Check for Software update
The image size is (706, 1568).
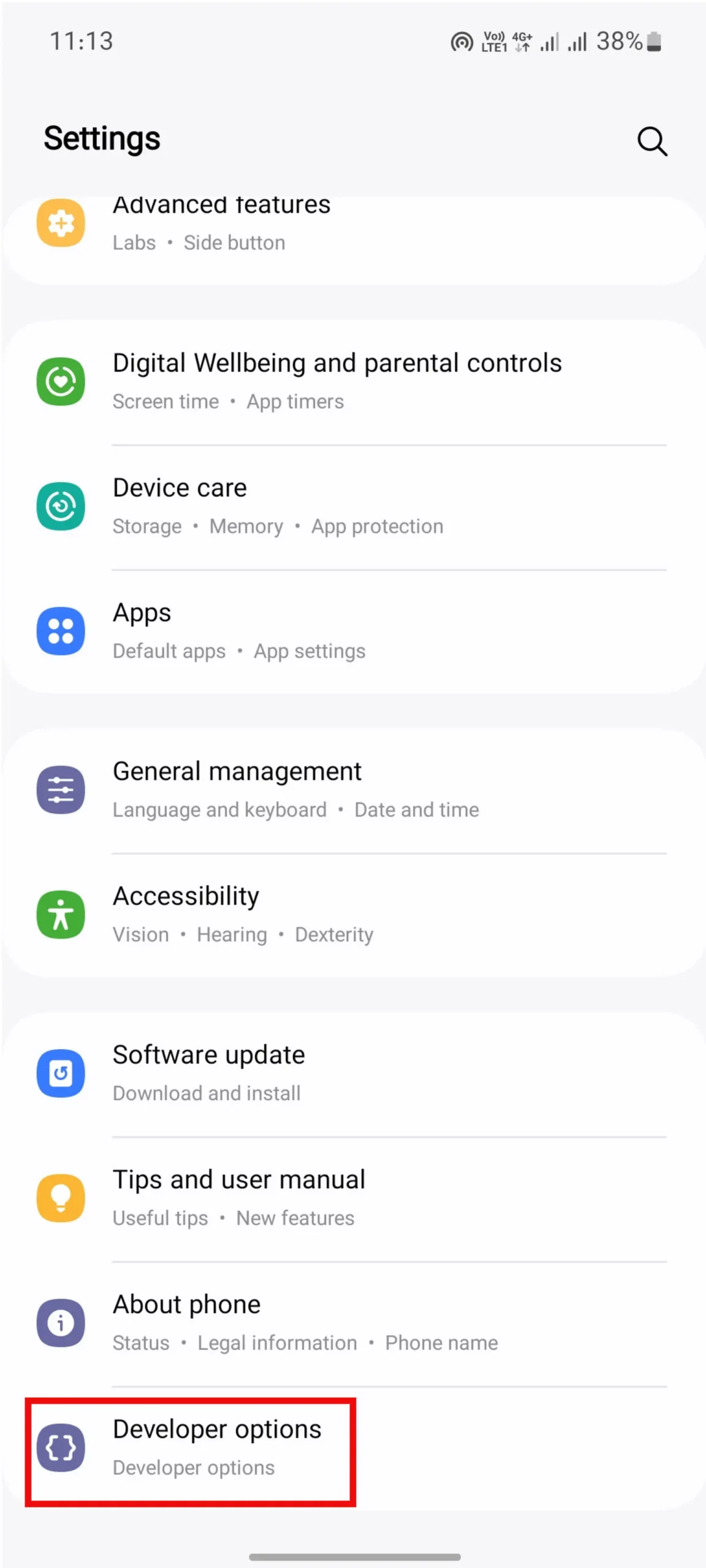[x=353, y=1074]
